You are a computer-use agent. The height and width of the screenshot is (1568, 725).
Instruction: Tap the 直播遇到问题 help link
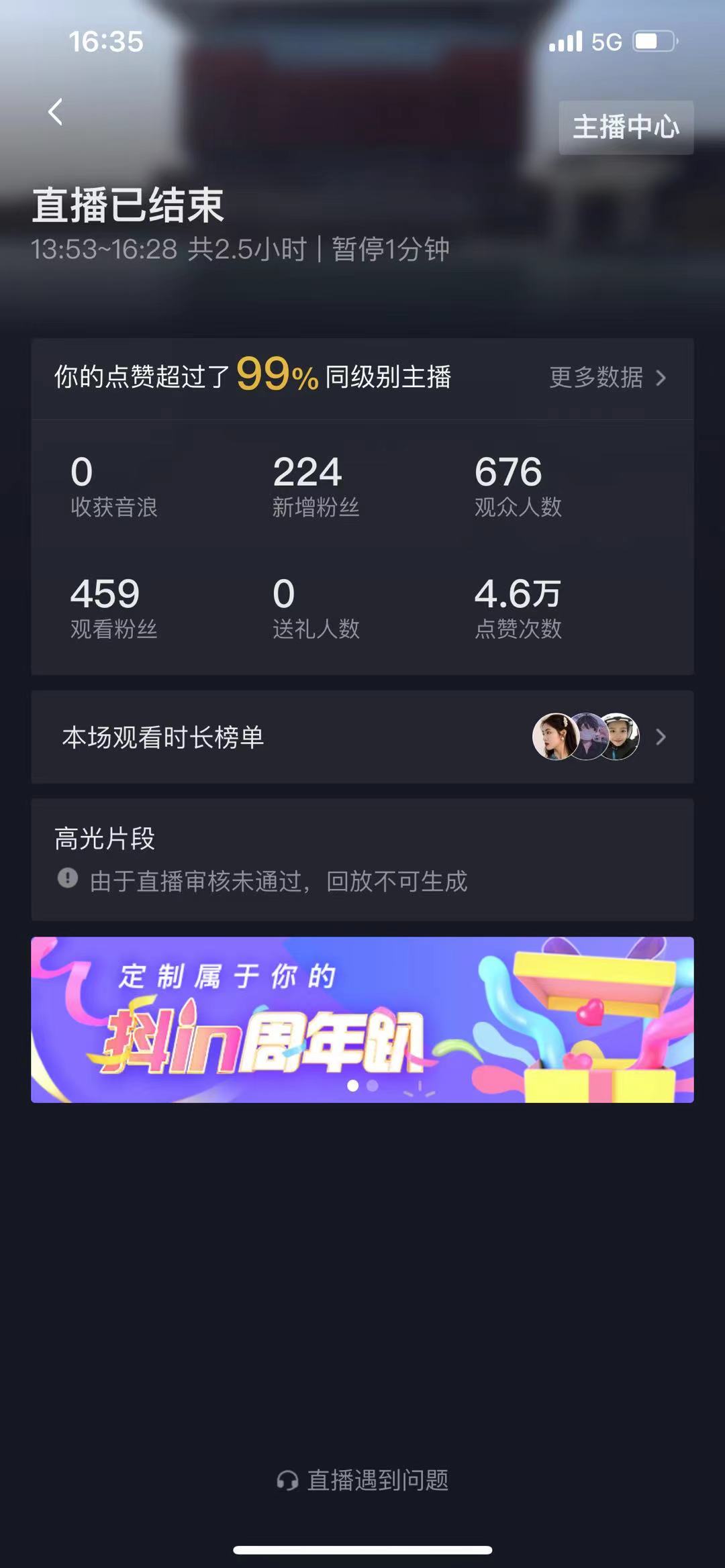click(x=363, y=1480)
